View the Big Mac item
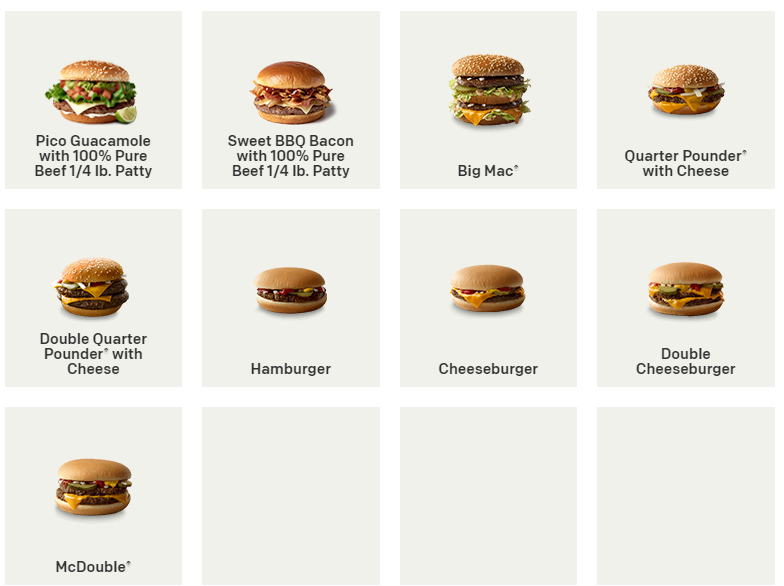This screenshot has width=784, height=586. pyautogui.click(x=488, y=100)
